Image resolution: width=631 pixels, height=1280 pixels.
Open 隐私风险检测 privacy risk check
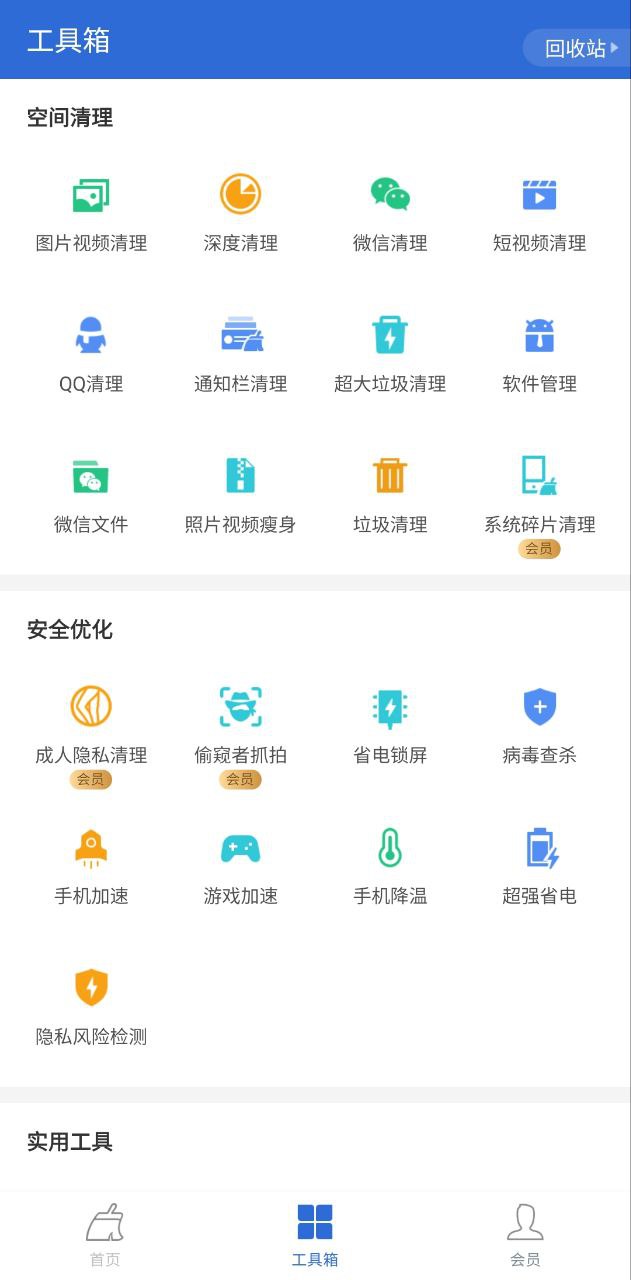91,1008
